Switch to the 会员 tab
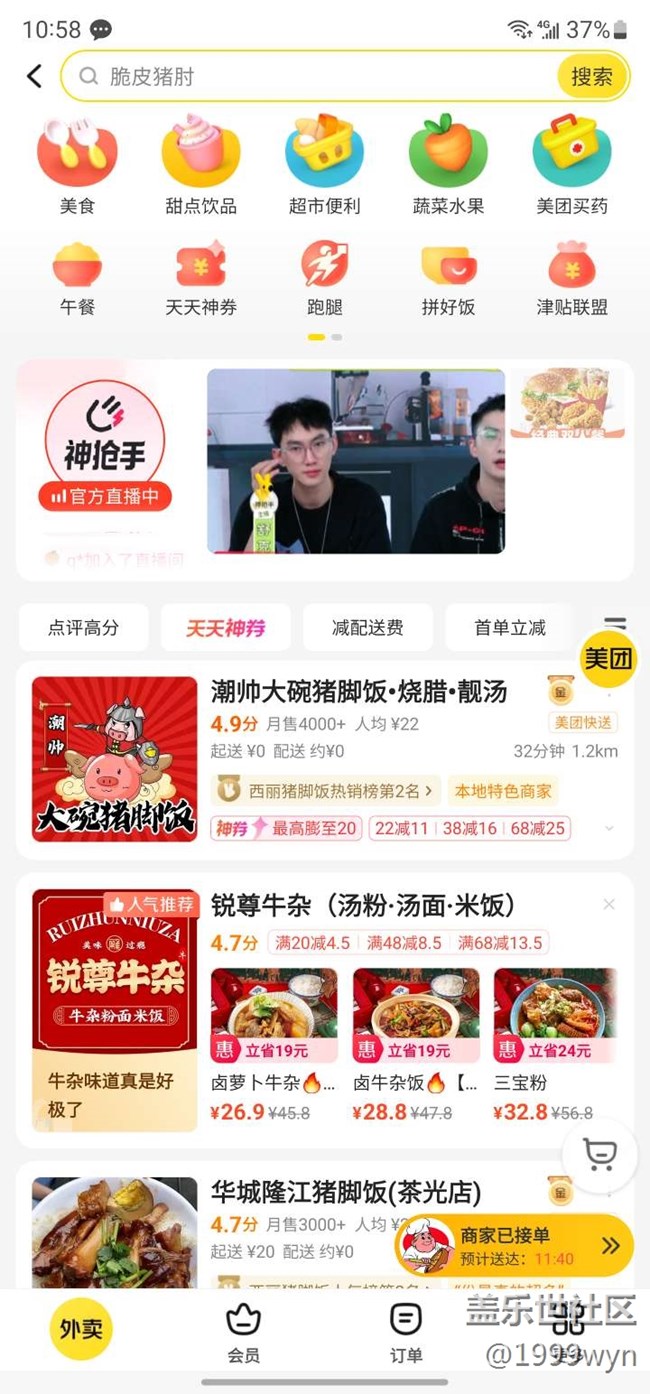Image resolution: width=650 pixels, height=1394 pixels. (243, 1333)
